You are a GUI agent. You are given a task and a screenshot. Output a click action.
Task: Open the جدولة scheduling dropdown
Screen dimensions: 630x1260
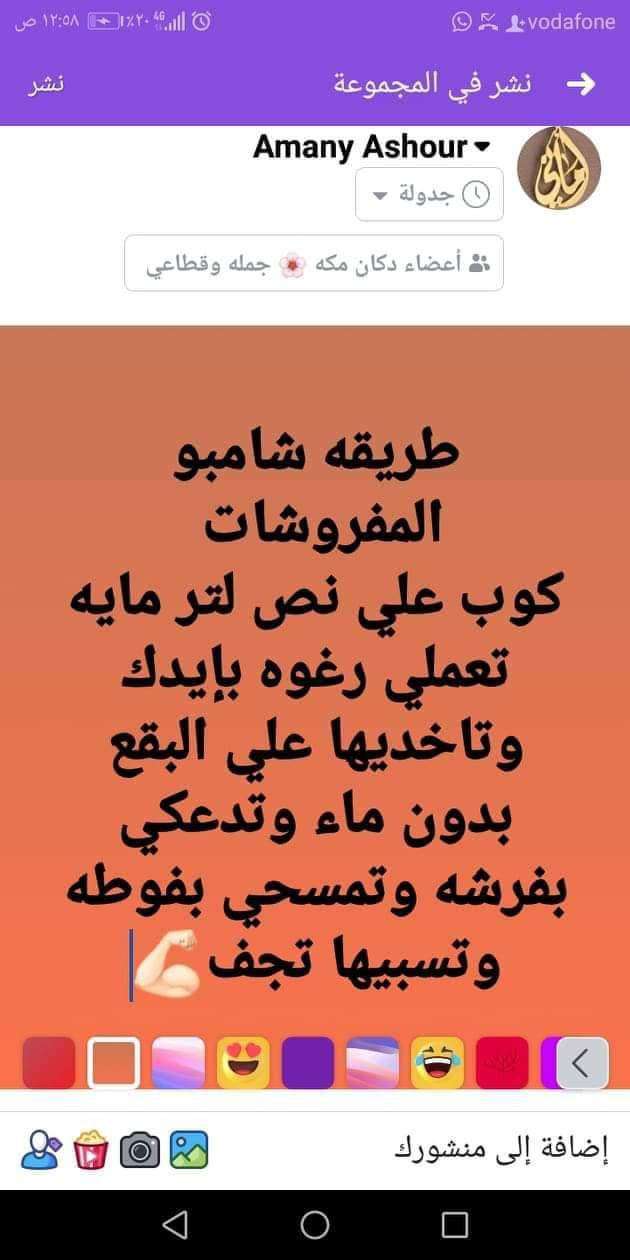tap(430, 194)
